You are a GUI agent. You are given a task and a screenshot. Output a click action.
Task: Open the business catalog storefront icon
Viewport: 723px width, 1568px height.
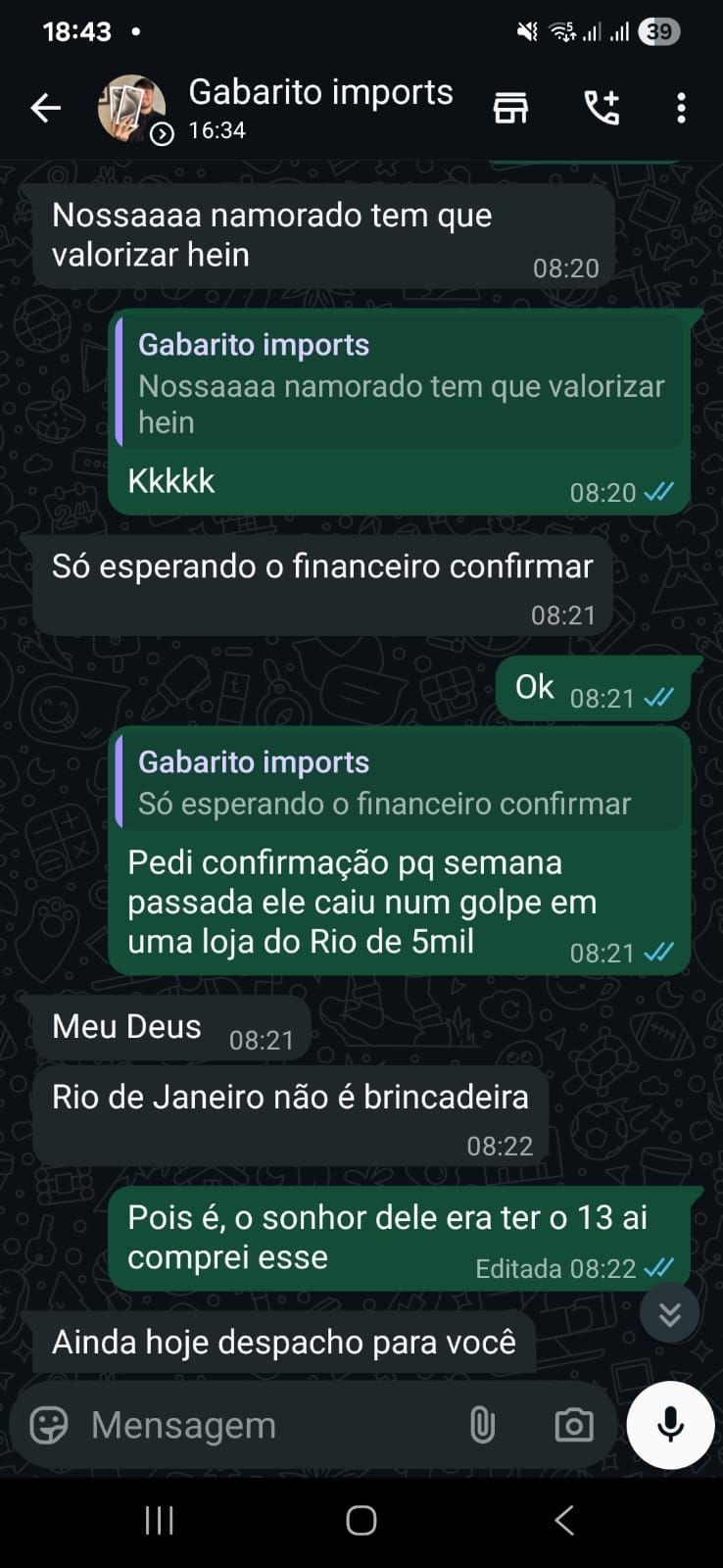(510, 108)
